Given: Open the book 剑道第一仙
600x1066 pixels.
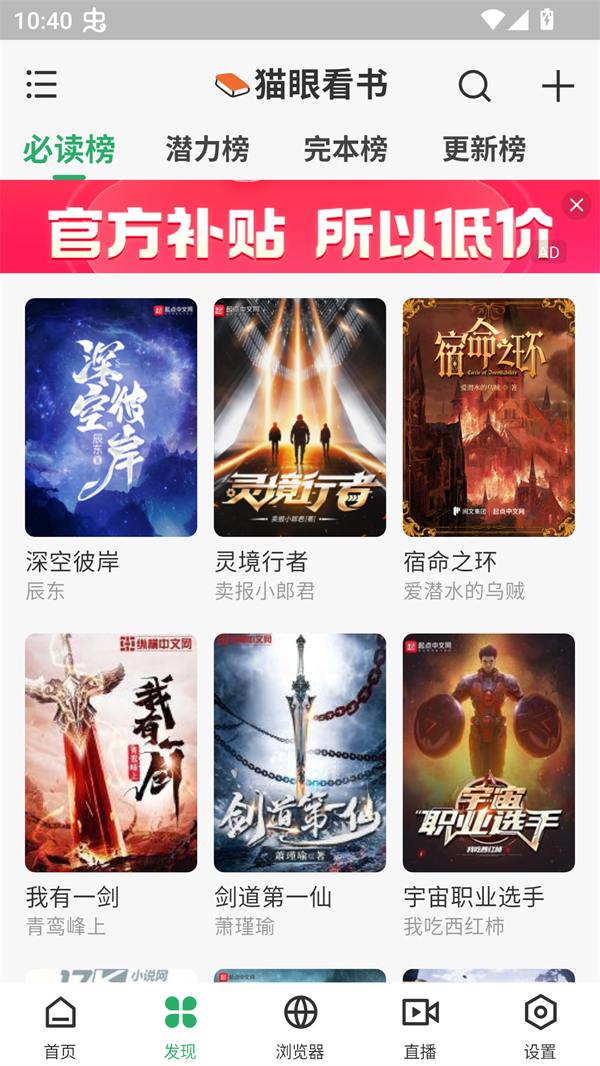Looking at the screenshot, I should click(x=300, y=753).
